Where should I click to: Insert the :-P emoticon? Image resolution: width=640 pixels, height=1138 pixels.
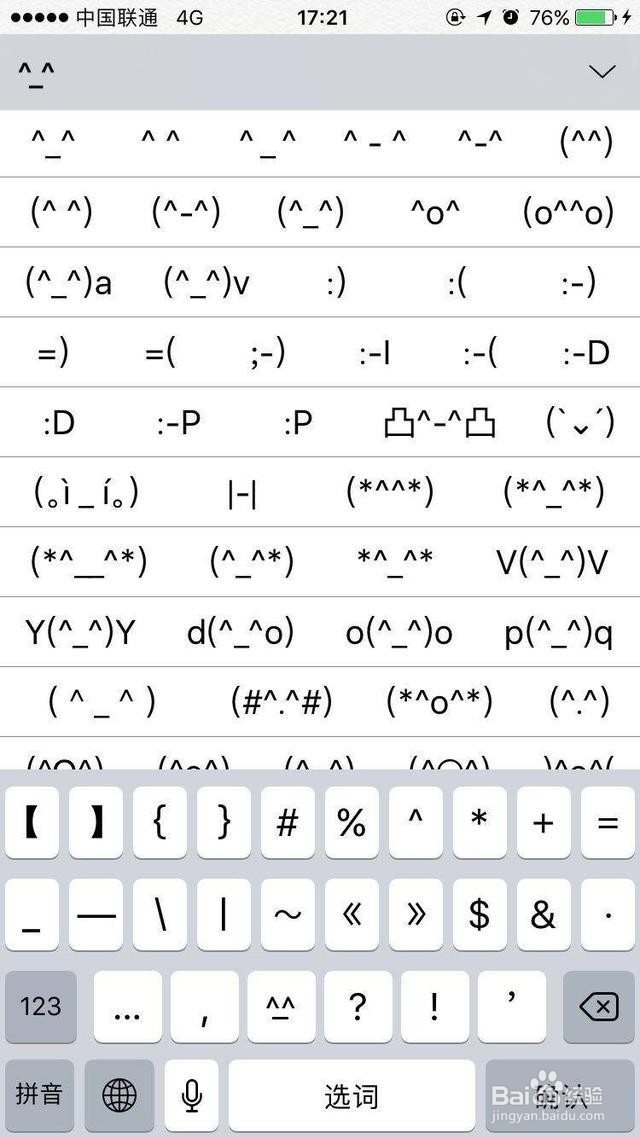179,422
